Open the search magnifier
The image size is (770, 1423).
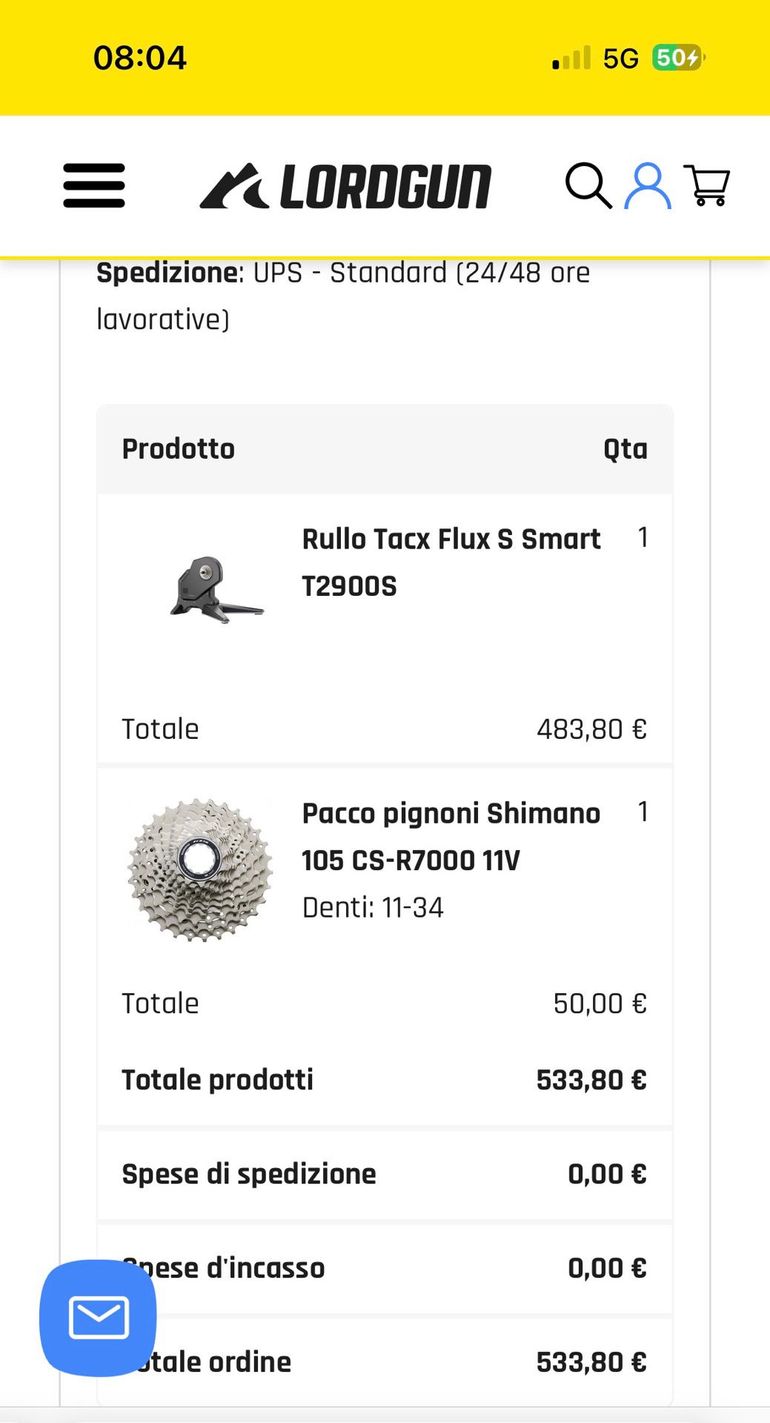click(x=588, y=186)
